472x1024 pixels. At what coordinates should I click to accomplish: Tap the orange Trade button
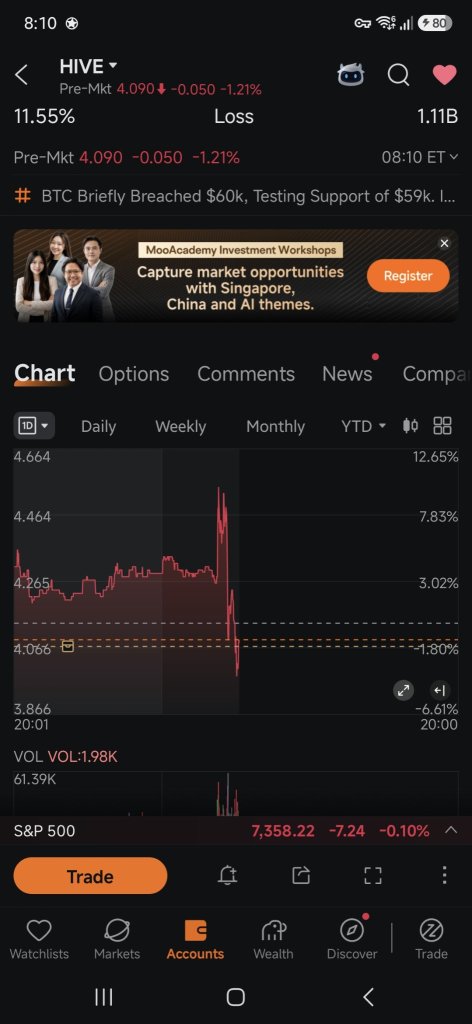(90, 876)
